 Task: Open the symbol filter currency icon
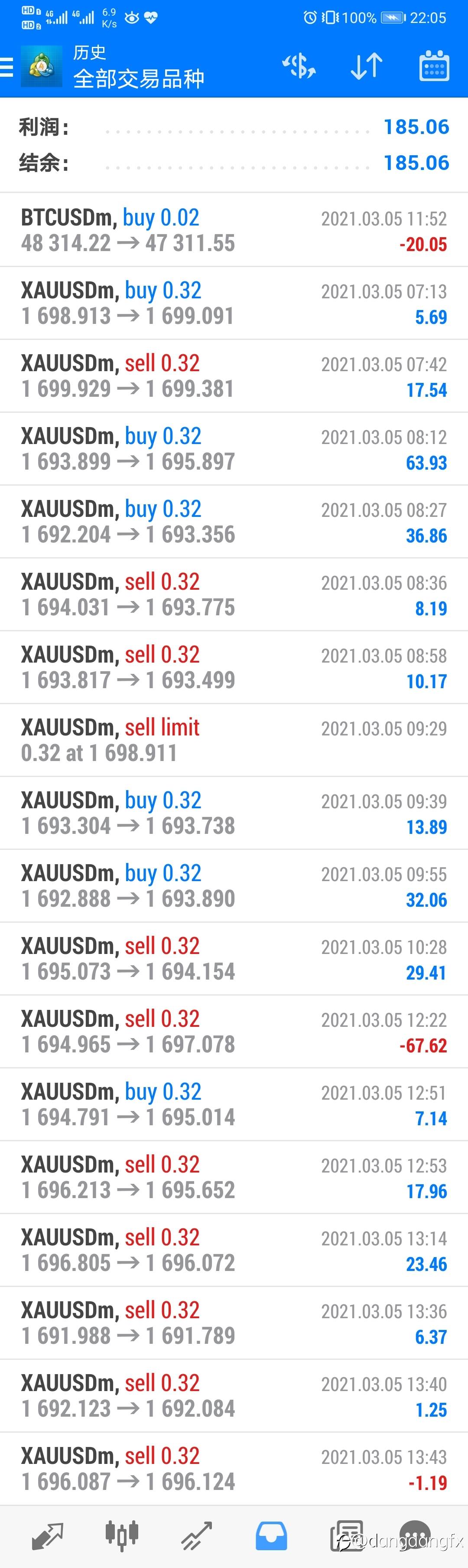[299, 66]
